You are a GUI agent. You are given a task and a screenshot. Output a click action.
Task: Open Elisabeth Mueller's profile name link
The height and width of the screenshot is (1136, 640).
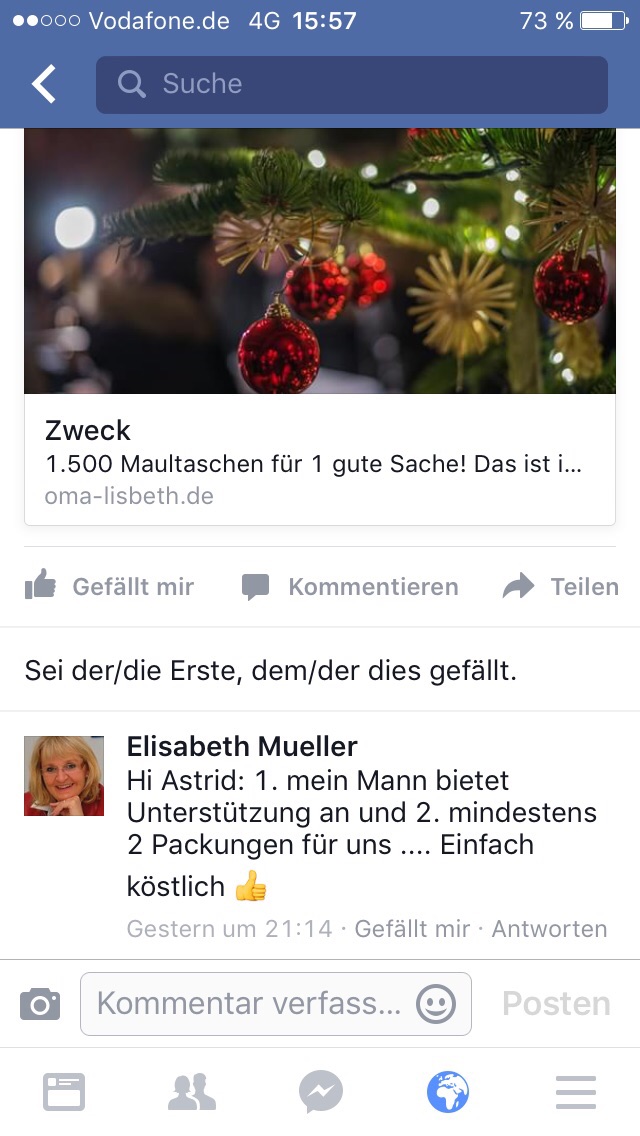pos(242,746)
